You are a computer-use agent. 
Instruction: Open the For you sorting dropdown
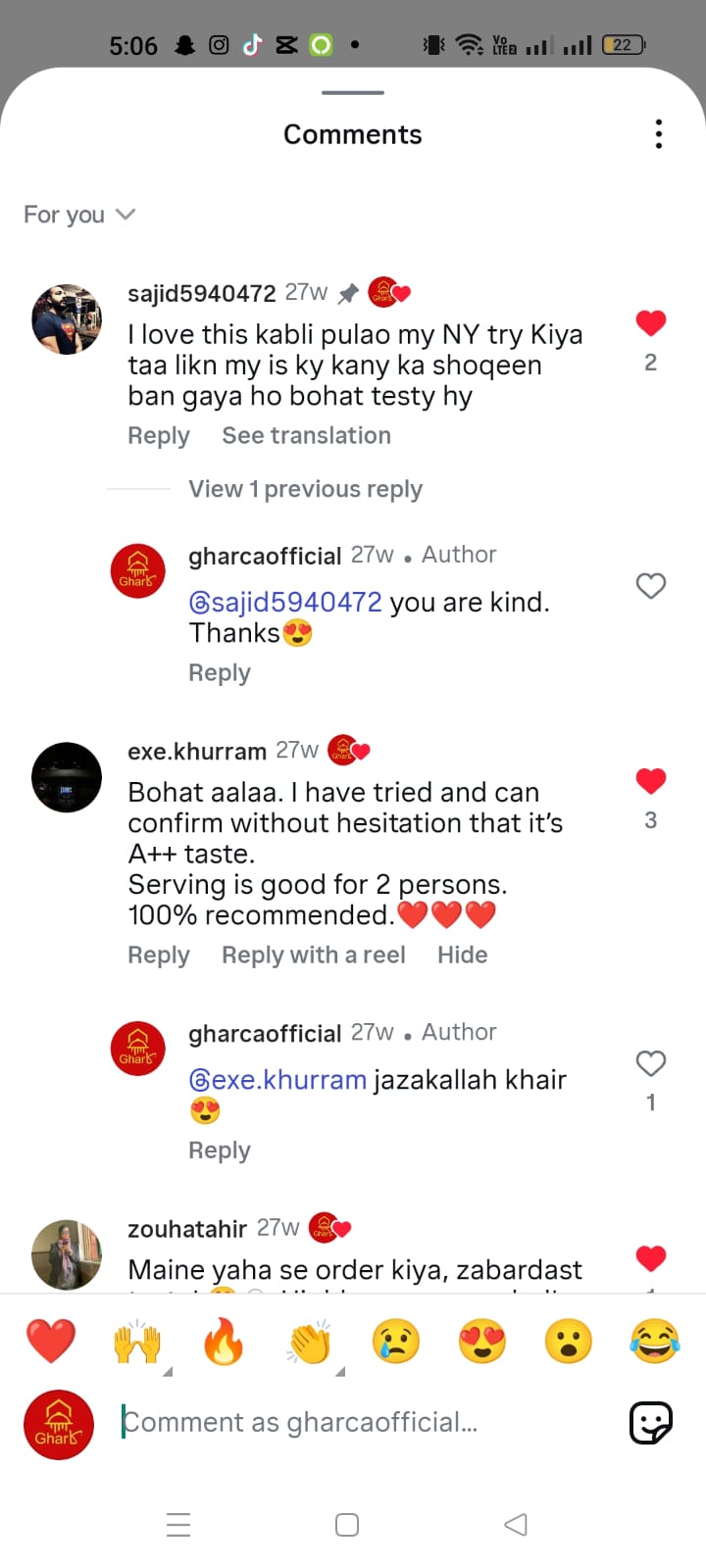tap(78, 215)
